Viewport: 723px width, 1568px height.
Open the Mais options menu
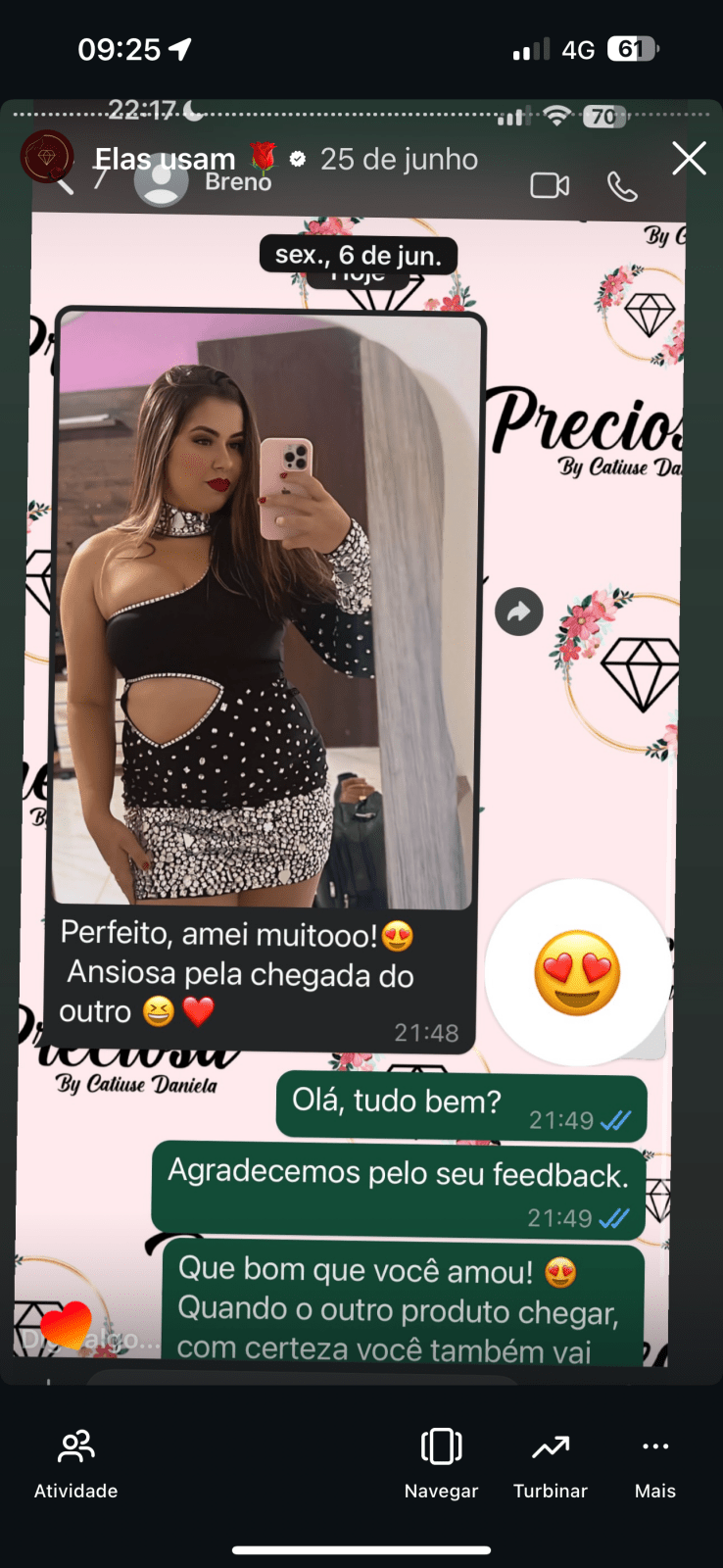click(654, 1463)
